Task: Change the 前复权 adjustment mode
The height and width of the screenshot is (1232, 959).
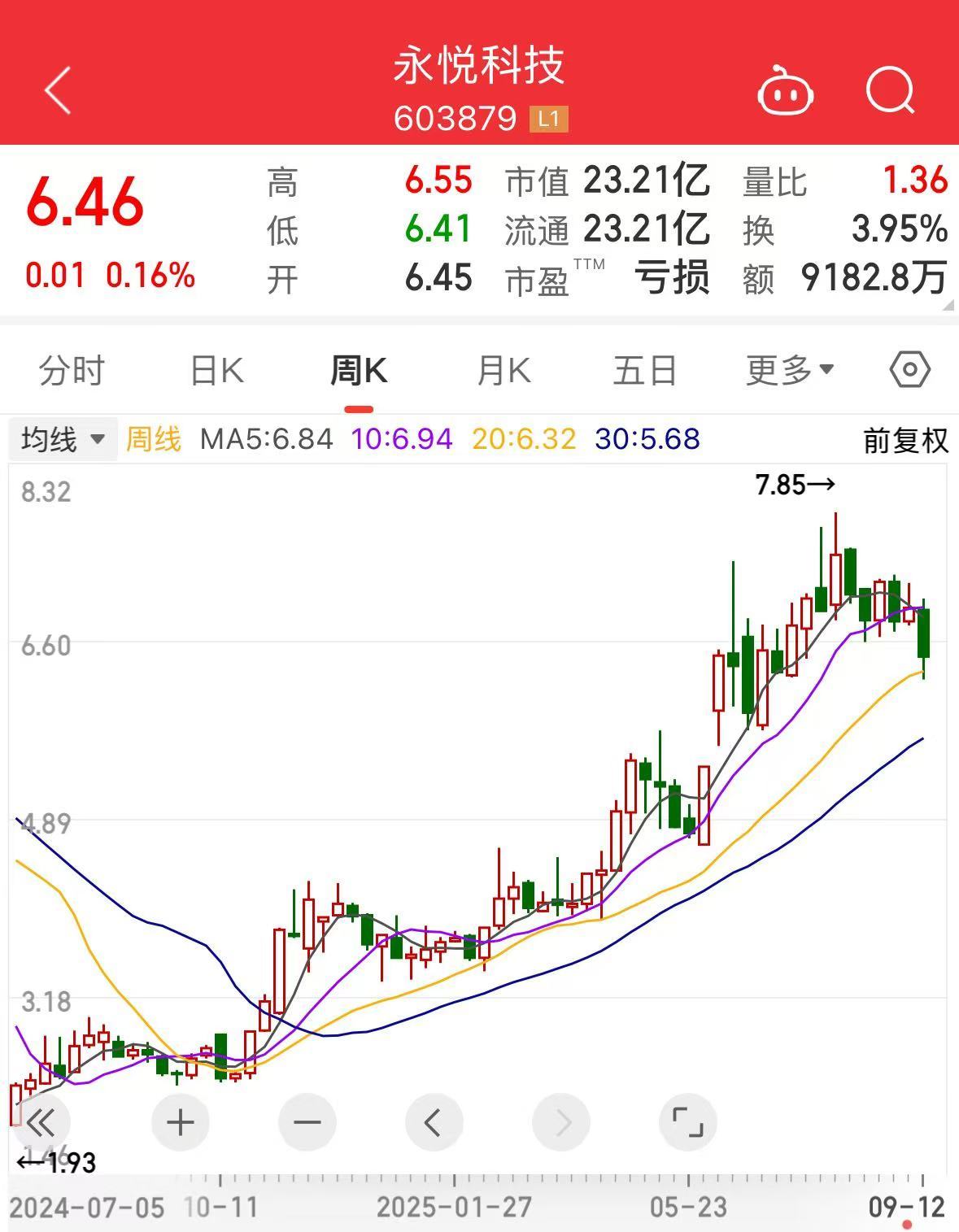Action: pyautogui.click(x=905, y=441)
